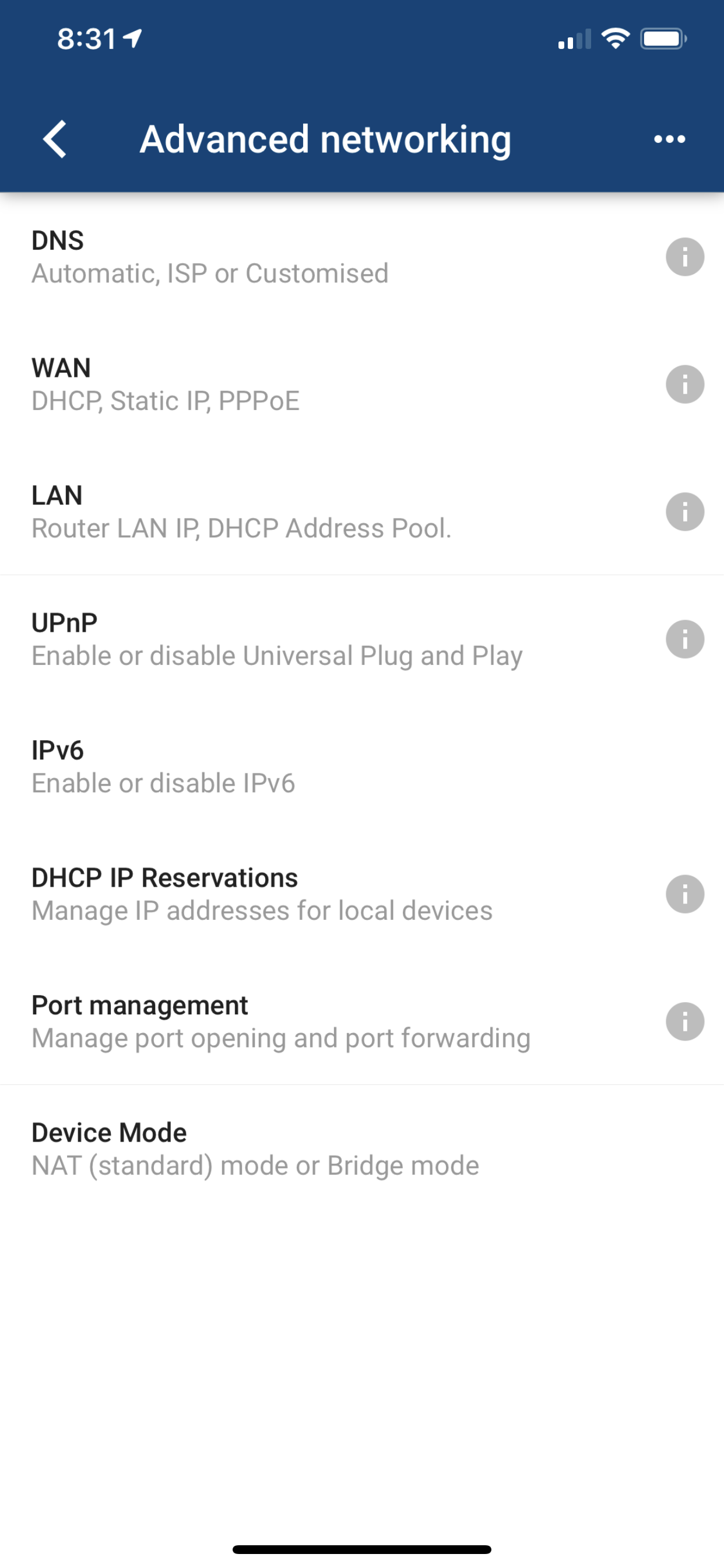
Task: Show LAN info details
Action: point(685,512)
